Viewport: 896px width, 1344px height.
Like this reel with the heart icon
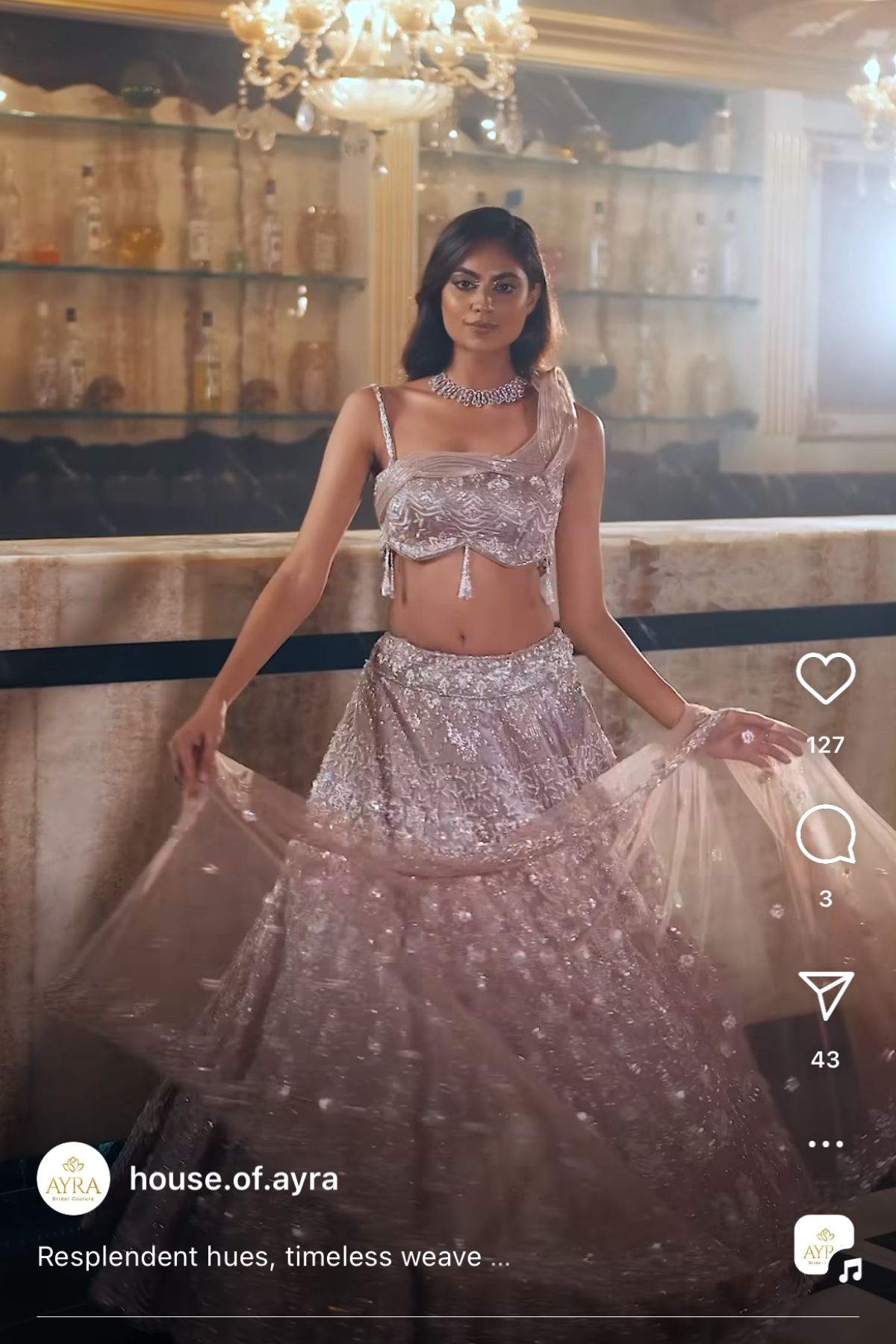tap(825, 677)
